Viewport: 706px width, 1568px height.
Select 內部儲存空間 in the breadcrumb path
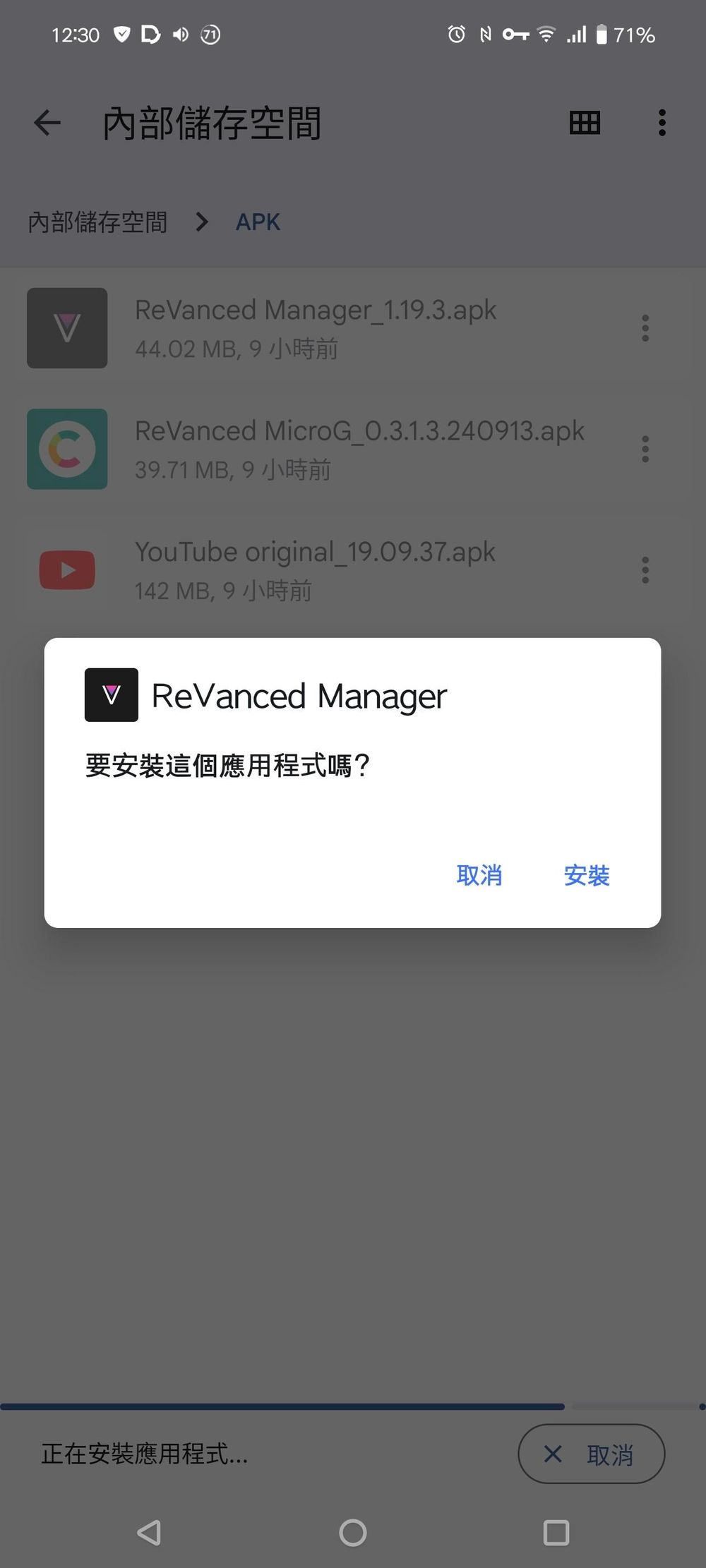(97, 222)
